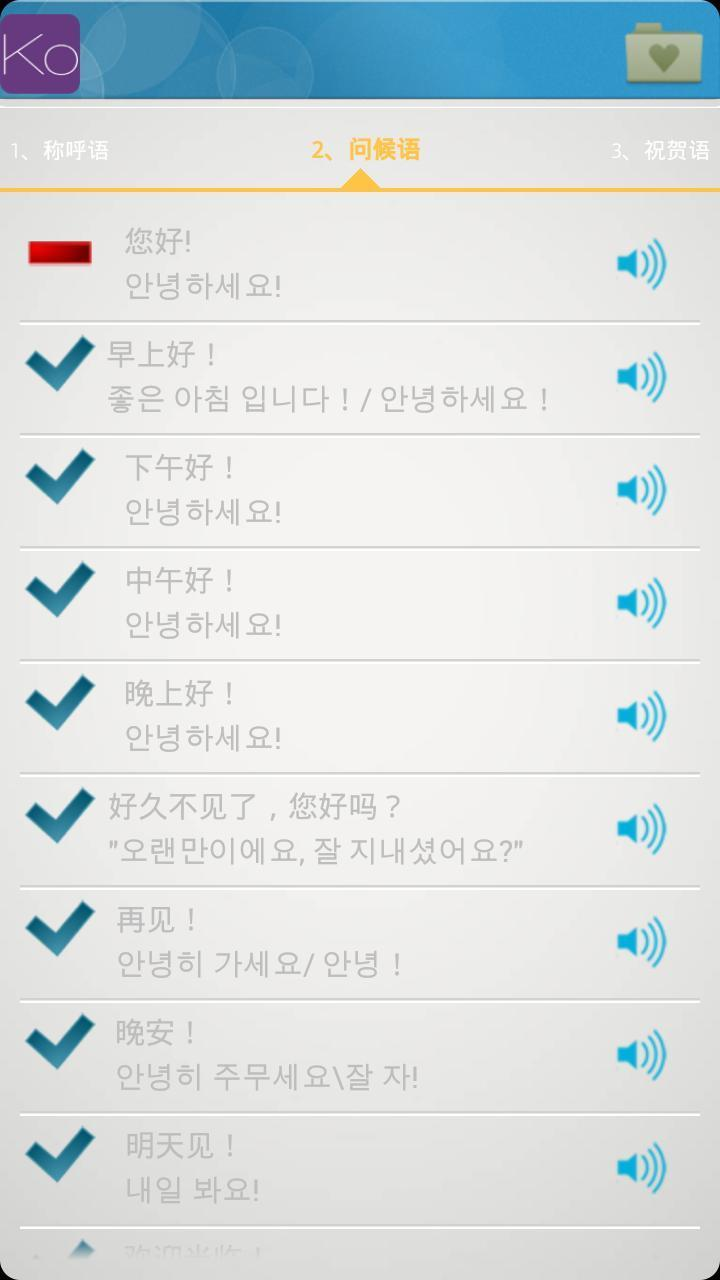Play audio for 晚上好！

[x=641, y=716]
